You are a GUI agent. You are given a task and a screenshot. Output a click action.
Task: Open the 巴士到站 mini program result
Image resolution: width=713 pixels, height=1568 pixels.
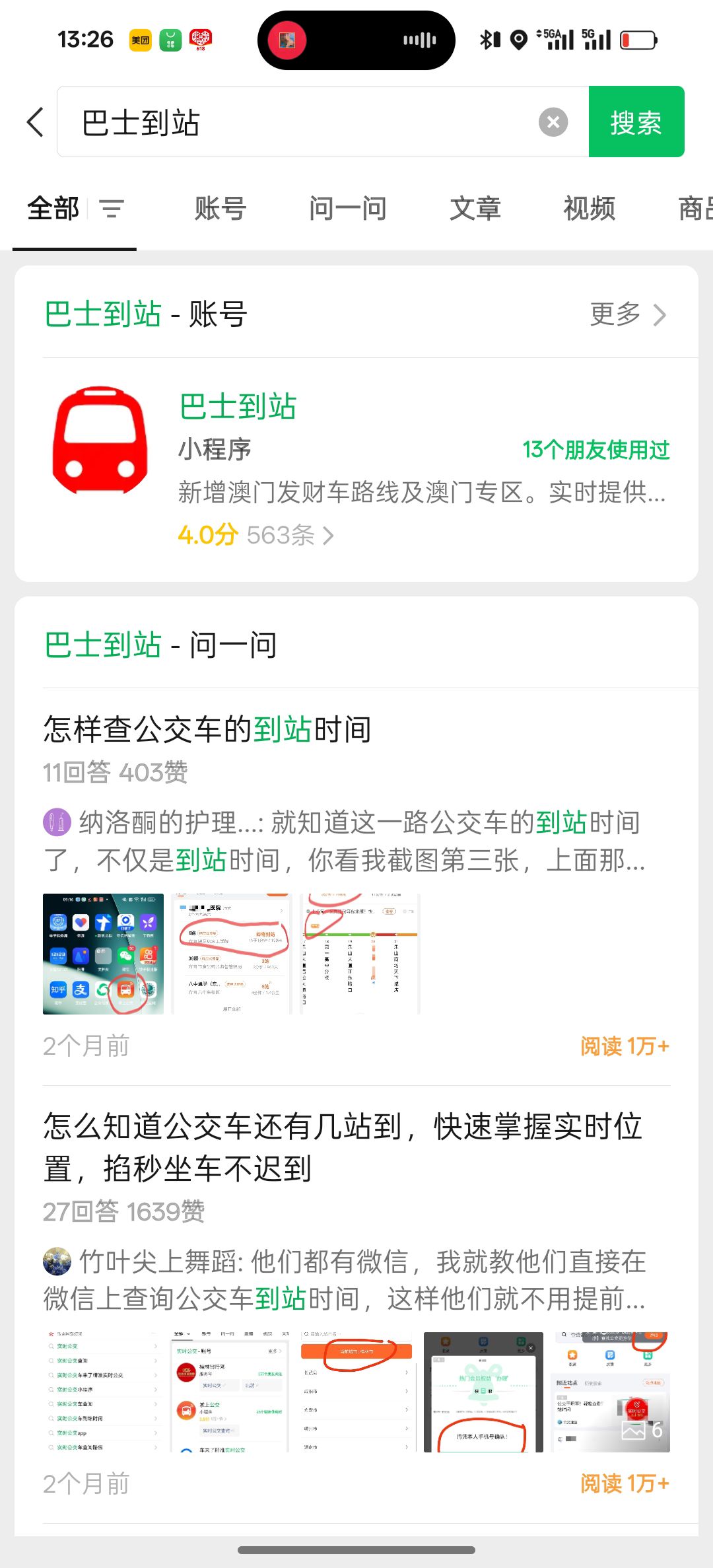tap(356, 470)
